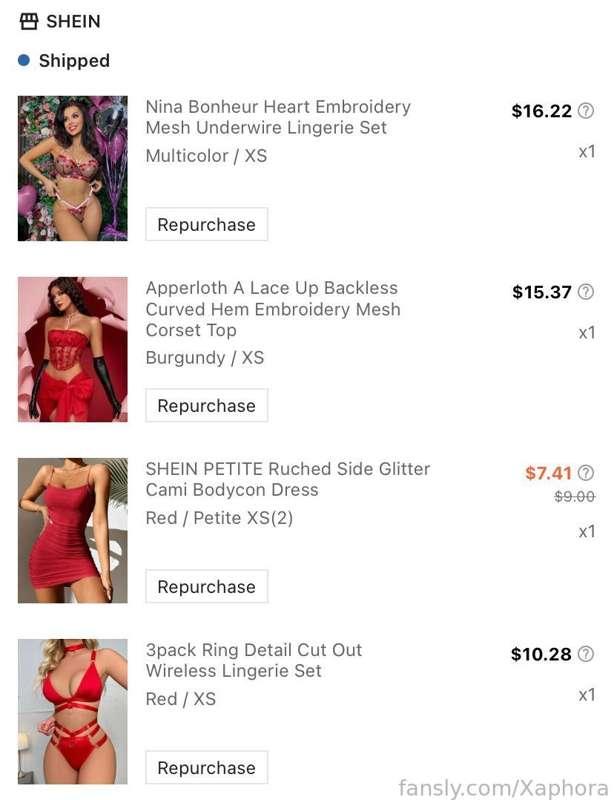Repurchase the 3pack Ring Detail lingerie set

tap(206, 767)
